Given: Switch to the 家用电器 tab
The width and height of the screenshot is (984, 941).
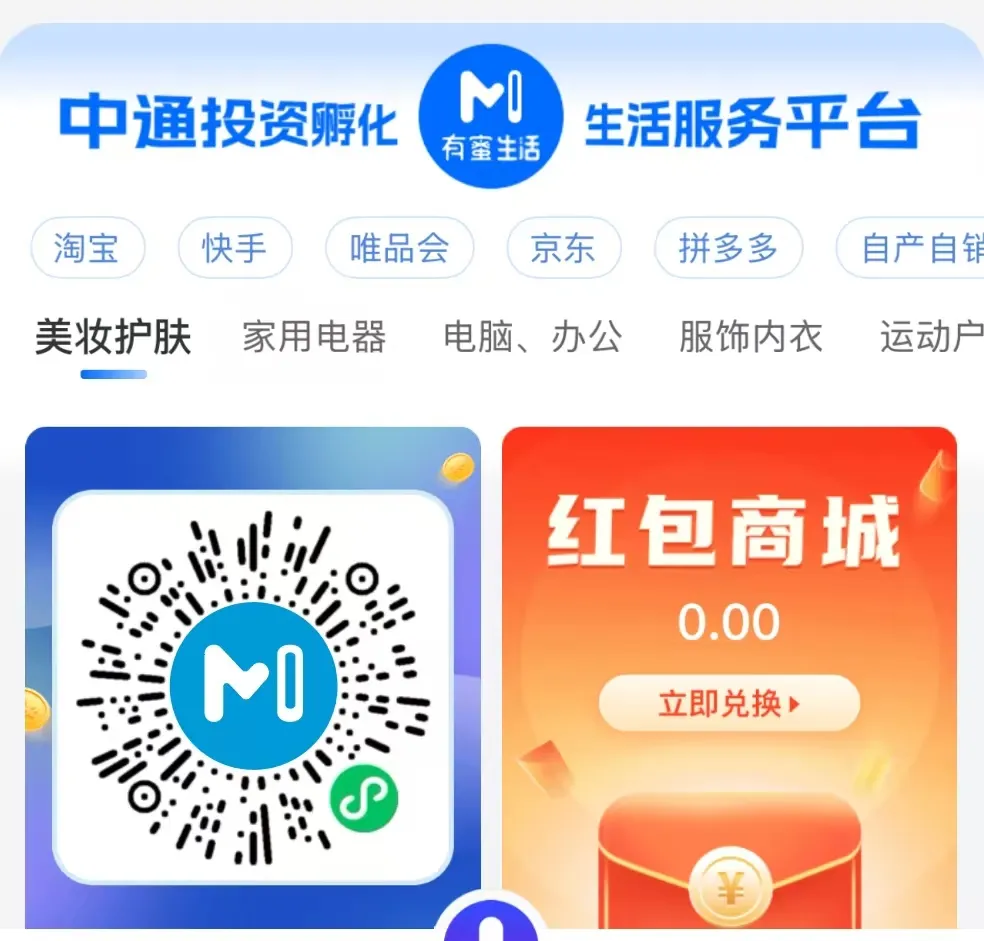Looking at the screenshot, I should coord(314,338).
